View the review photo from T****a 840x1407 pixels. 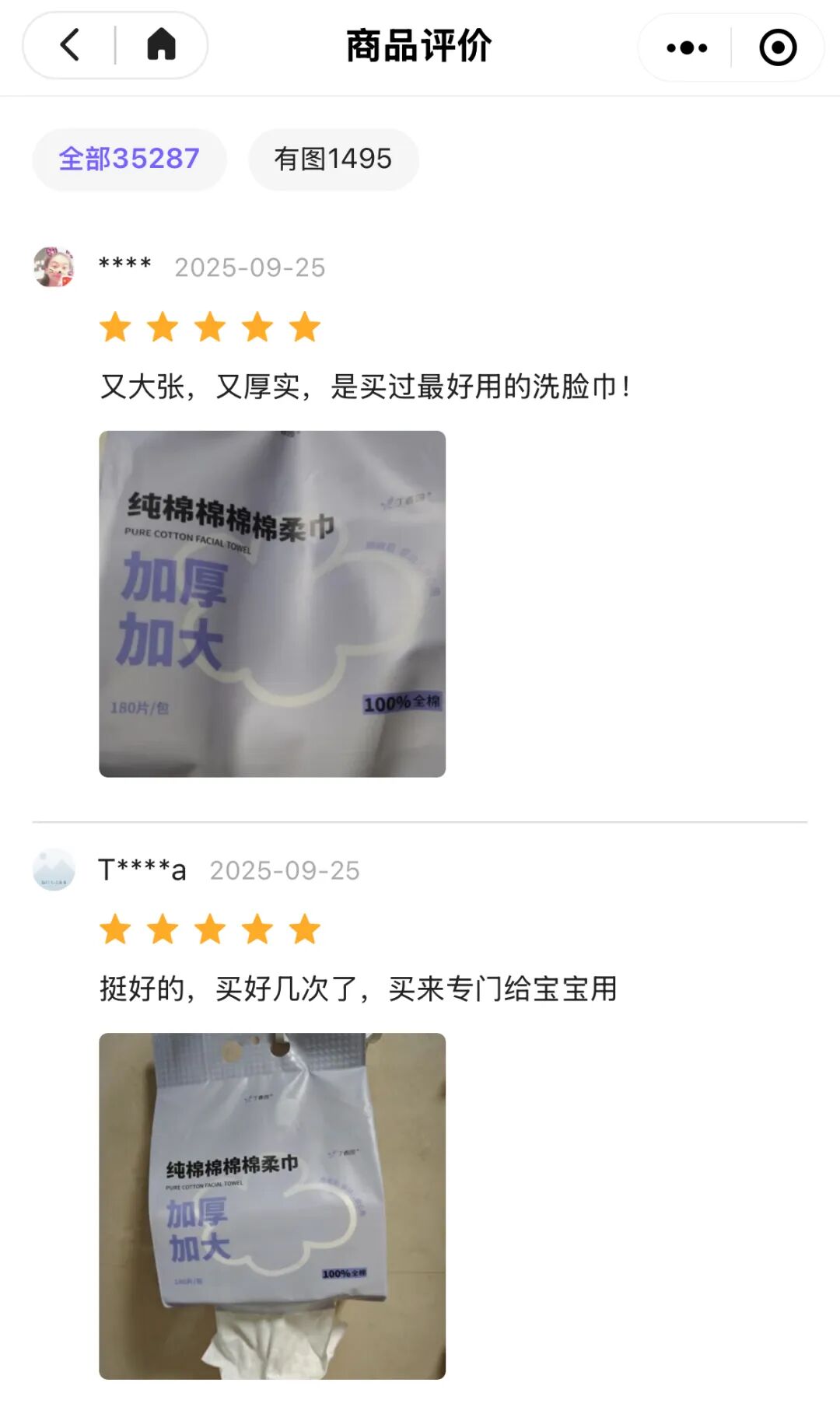[272, 1206]
